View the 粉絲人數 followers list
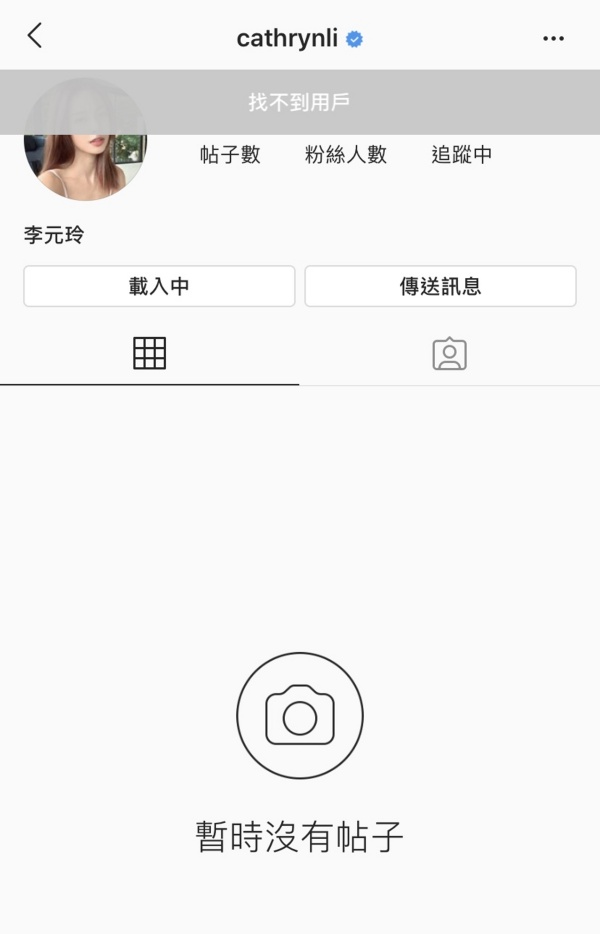Screen dimensions: 600x934 coord(345,155)
